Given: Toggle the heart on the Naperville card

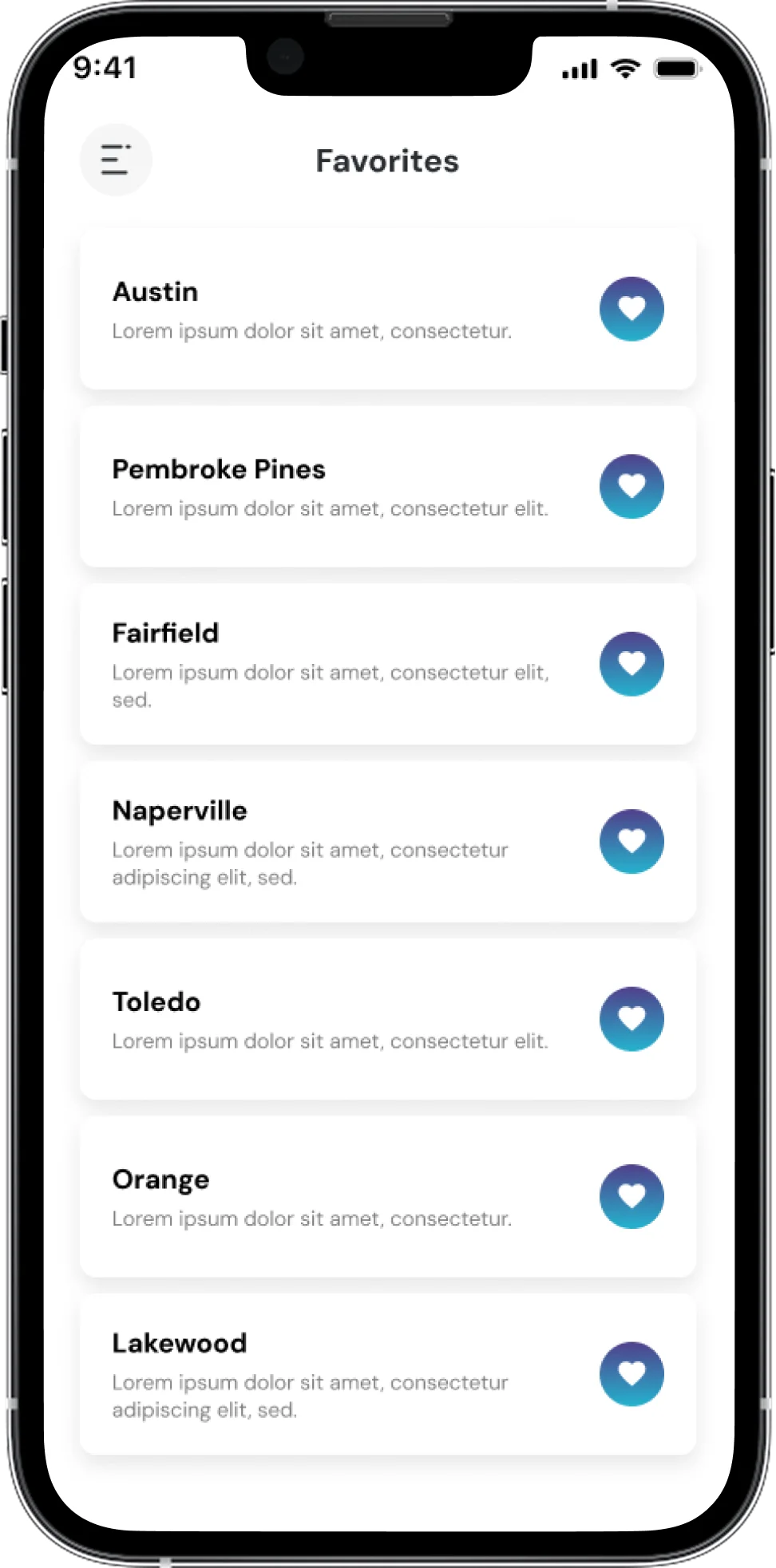Looking at the screenshot, I should 631,841.
